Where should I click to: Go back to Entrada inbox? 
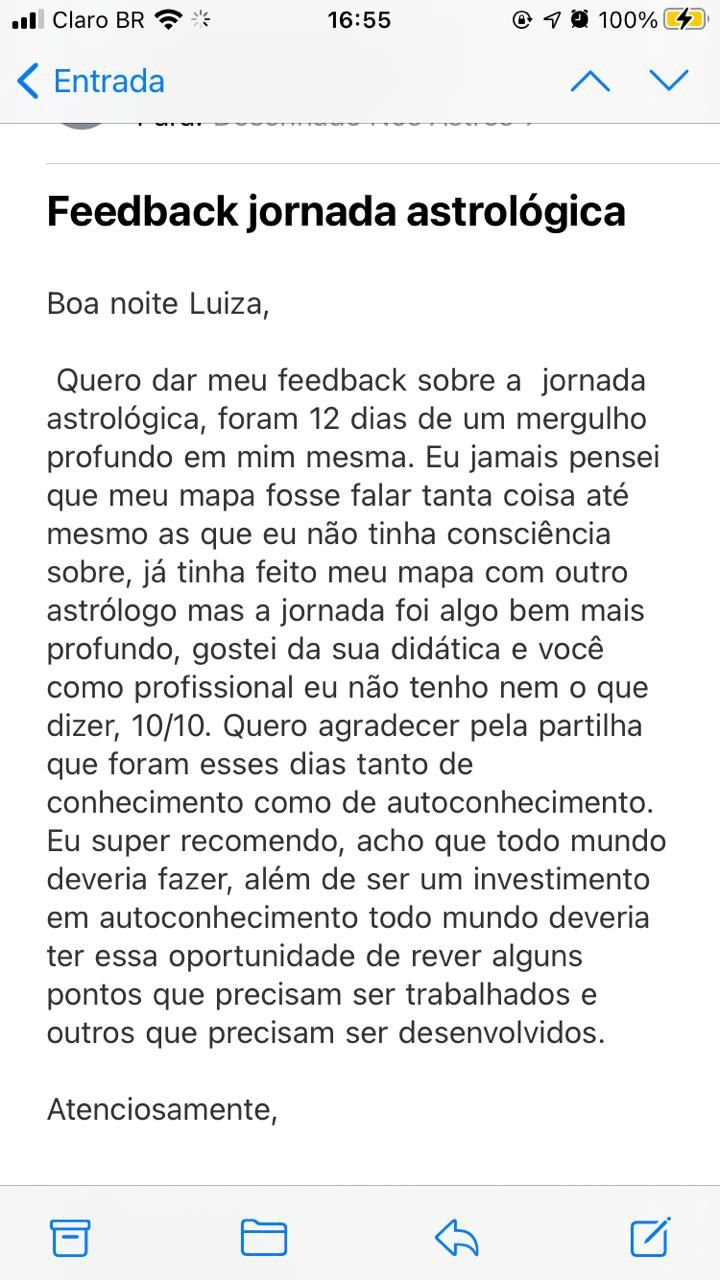tap(90, 82)
